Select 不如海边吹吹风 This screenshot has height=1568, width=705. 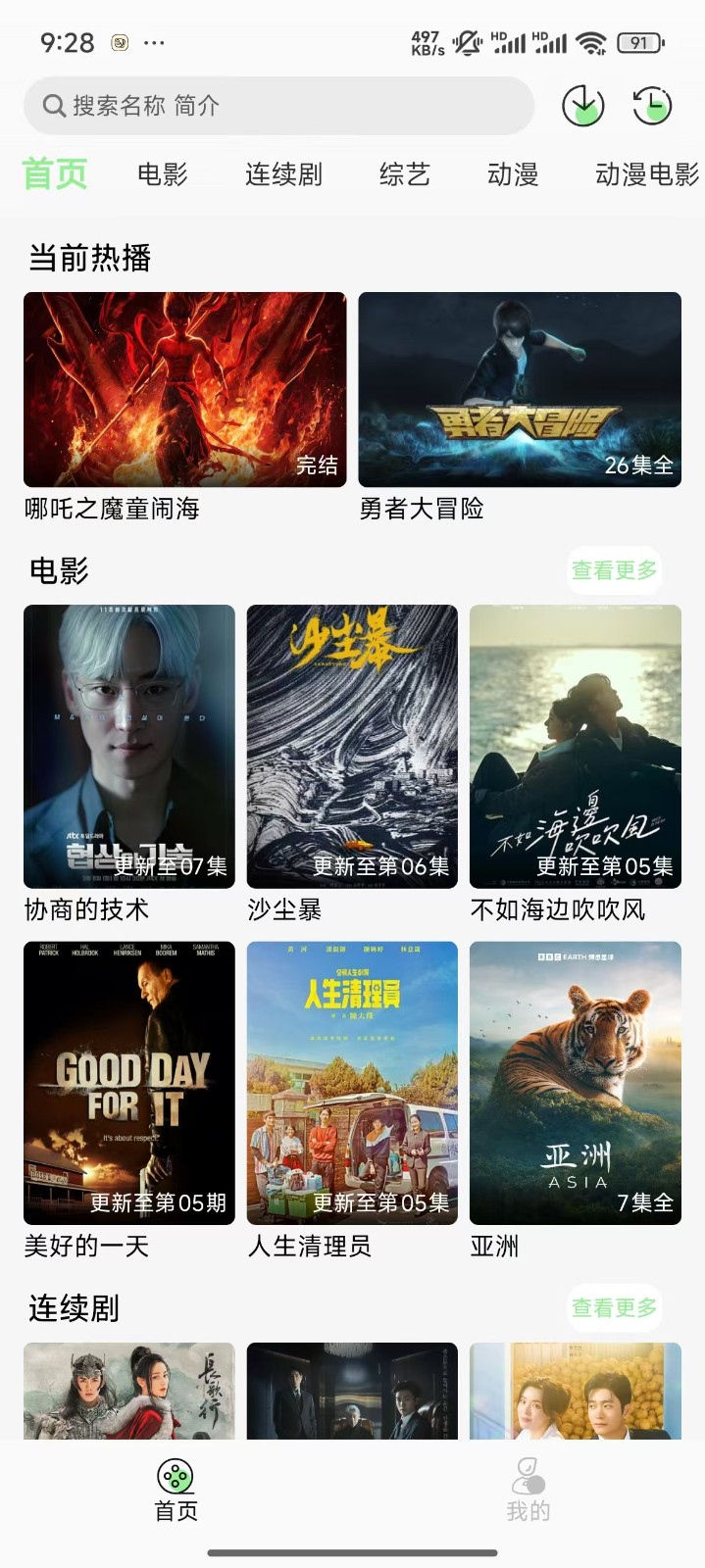[576, 747]
